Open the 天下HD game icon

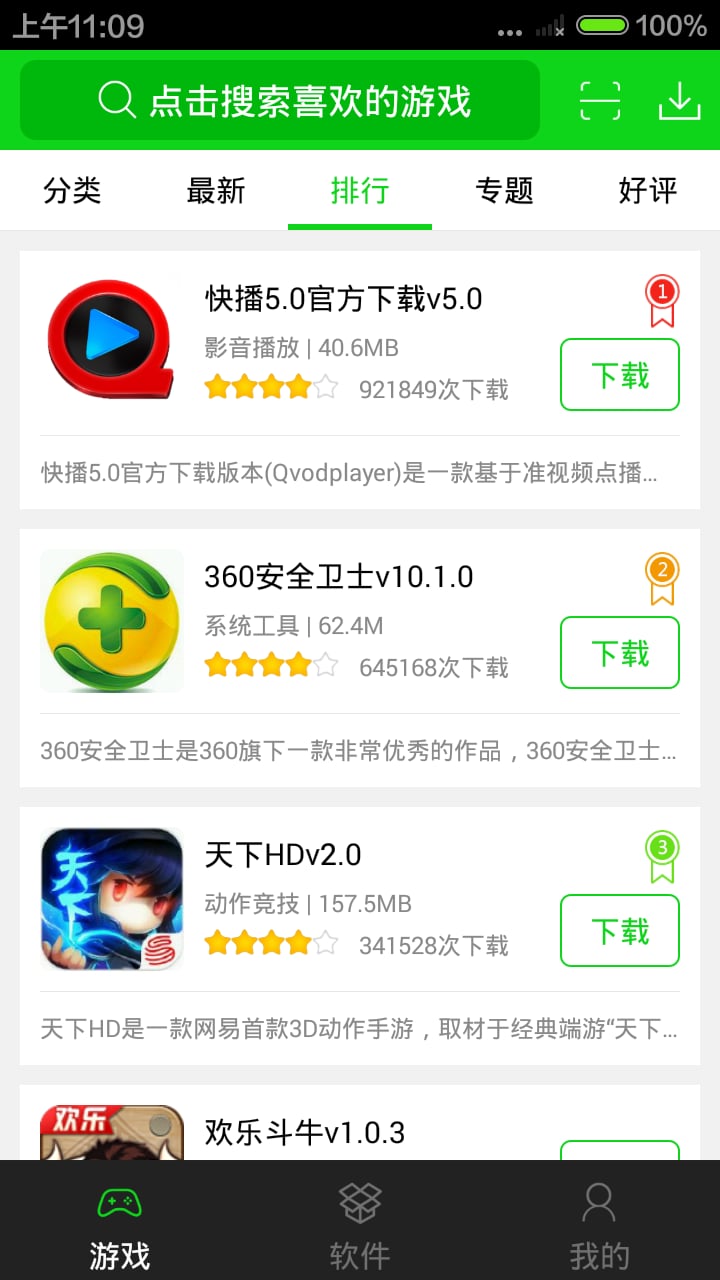coord(111,898)
